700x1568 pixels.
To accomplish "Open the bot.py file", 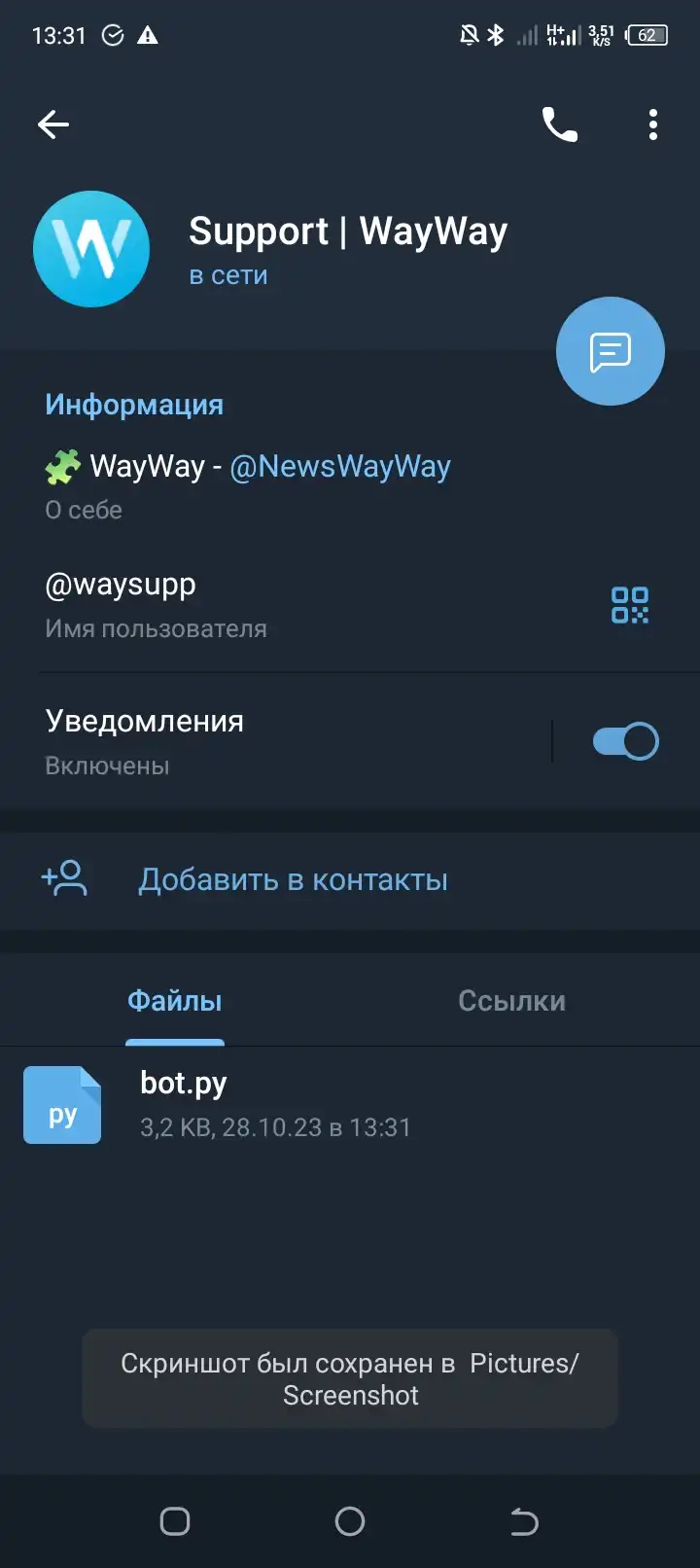I will point(350,1104).
